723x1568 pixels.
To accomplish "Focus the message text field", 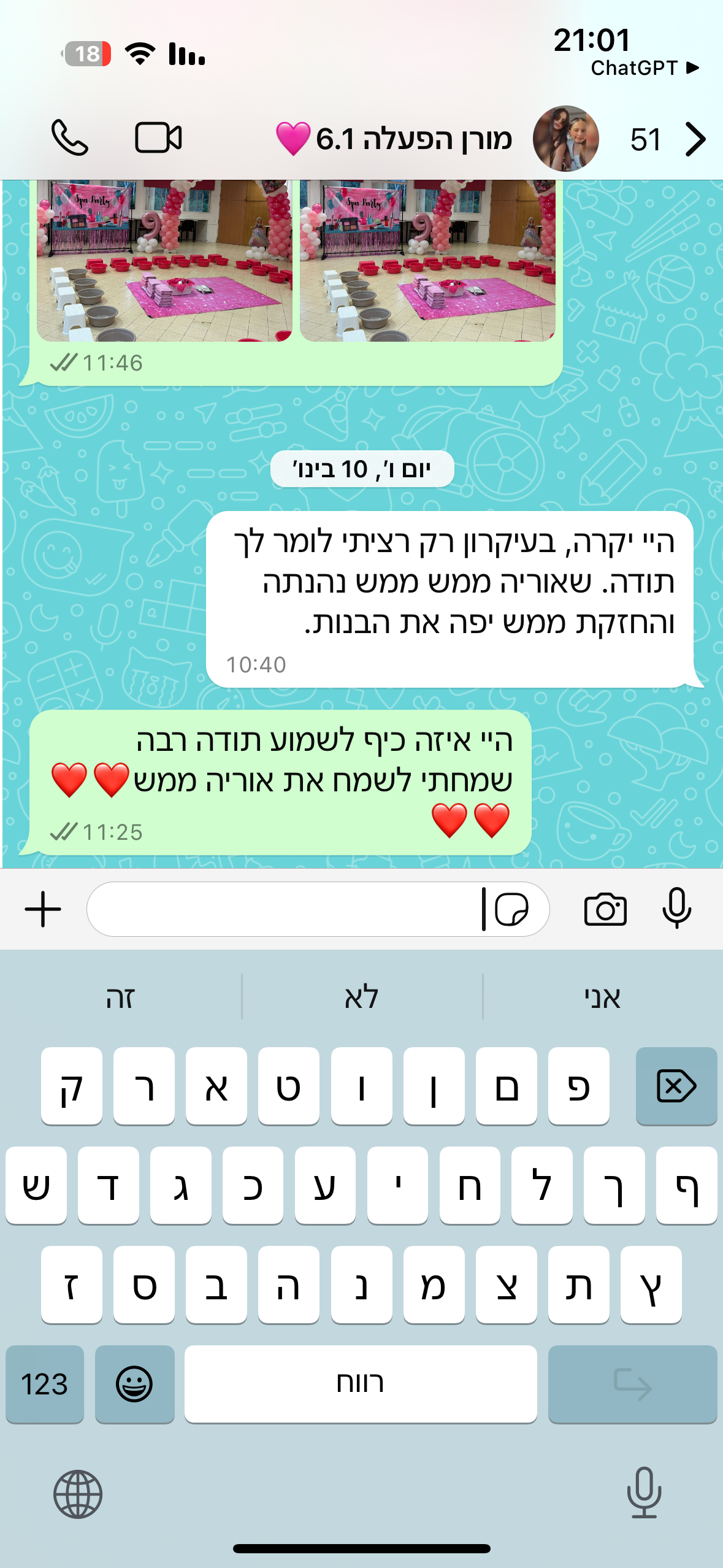I will [x=282, y=909].
